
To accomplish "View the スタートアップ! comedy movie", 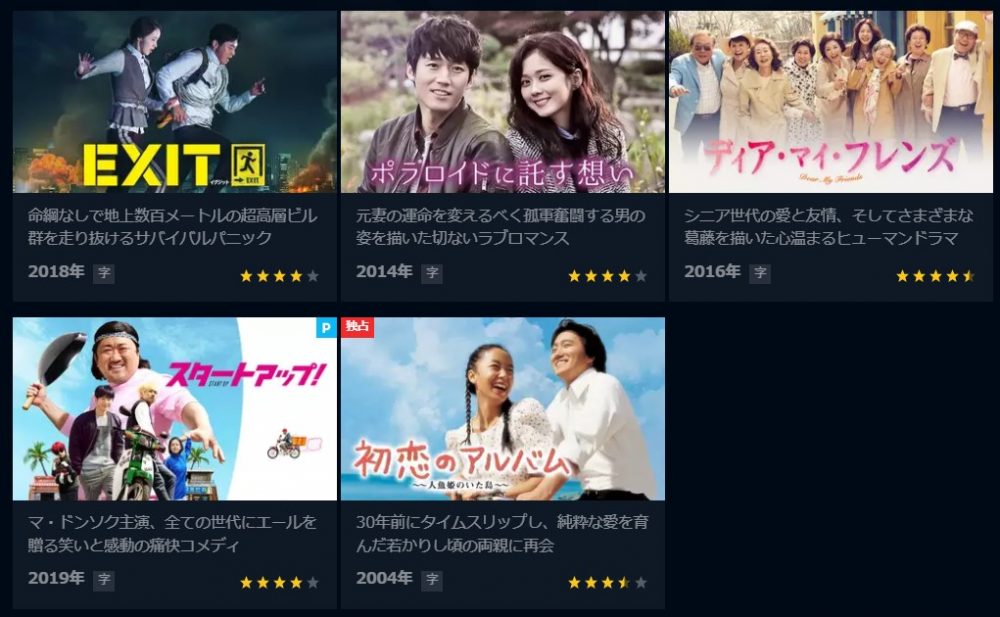I will tap(175, 409).
